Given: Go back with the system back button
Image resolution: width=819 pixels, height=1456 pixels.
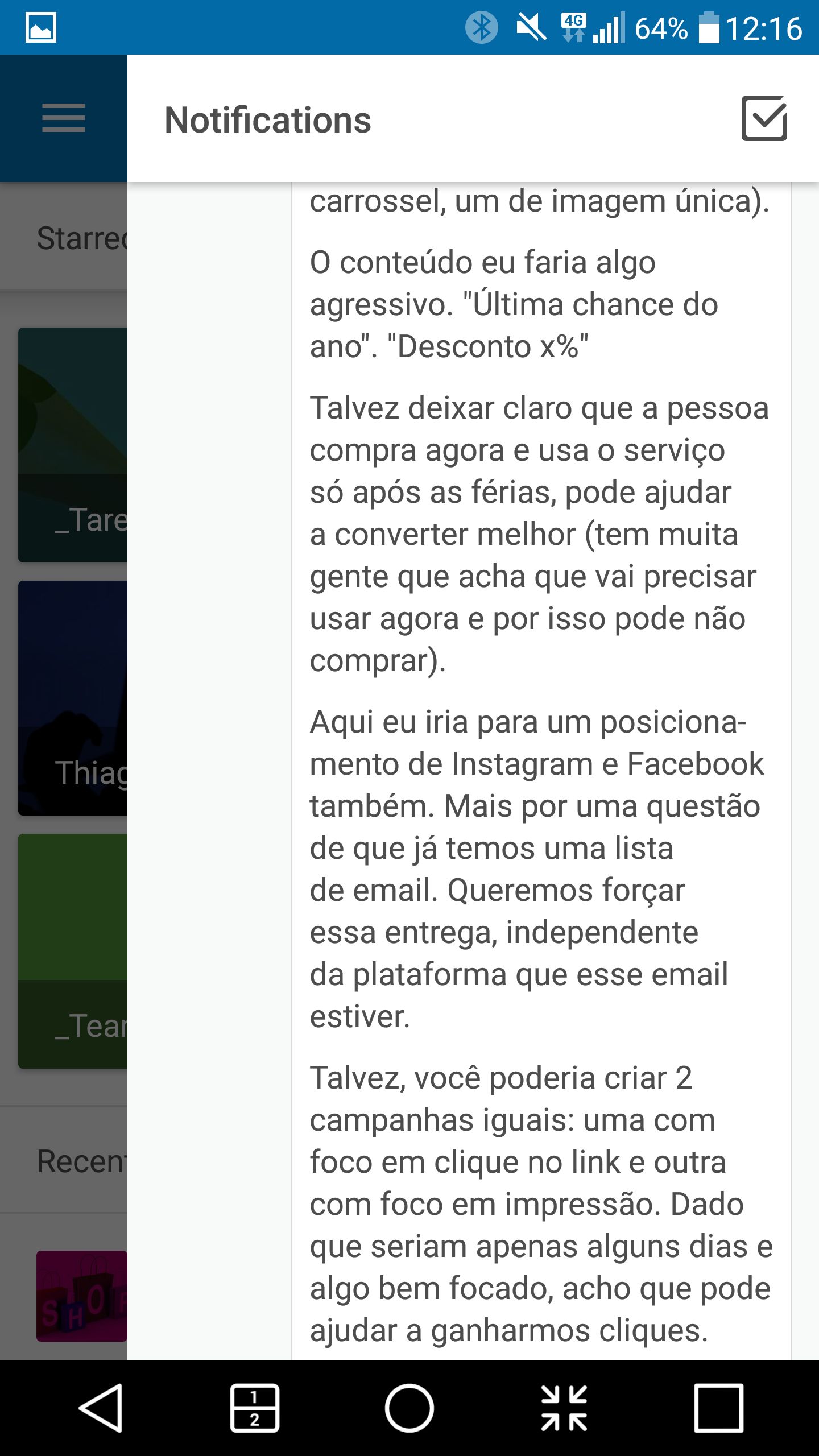Looking at the screenshot, I should (101, 1408).
